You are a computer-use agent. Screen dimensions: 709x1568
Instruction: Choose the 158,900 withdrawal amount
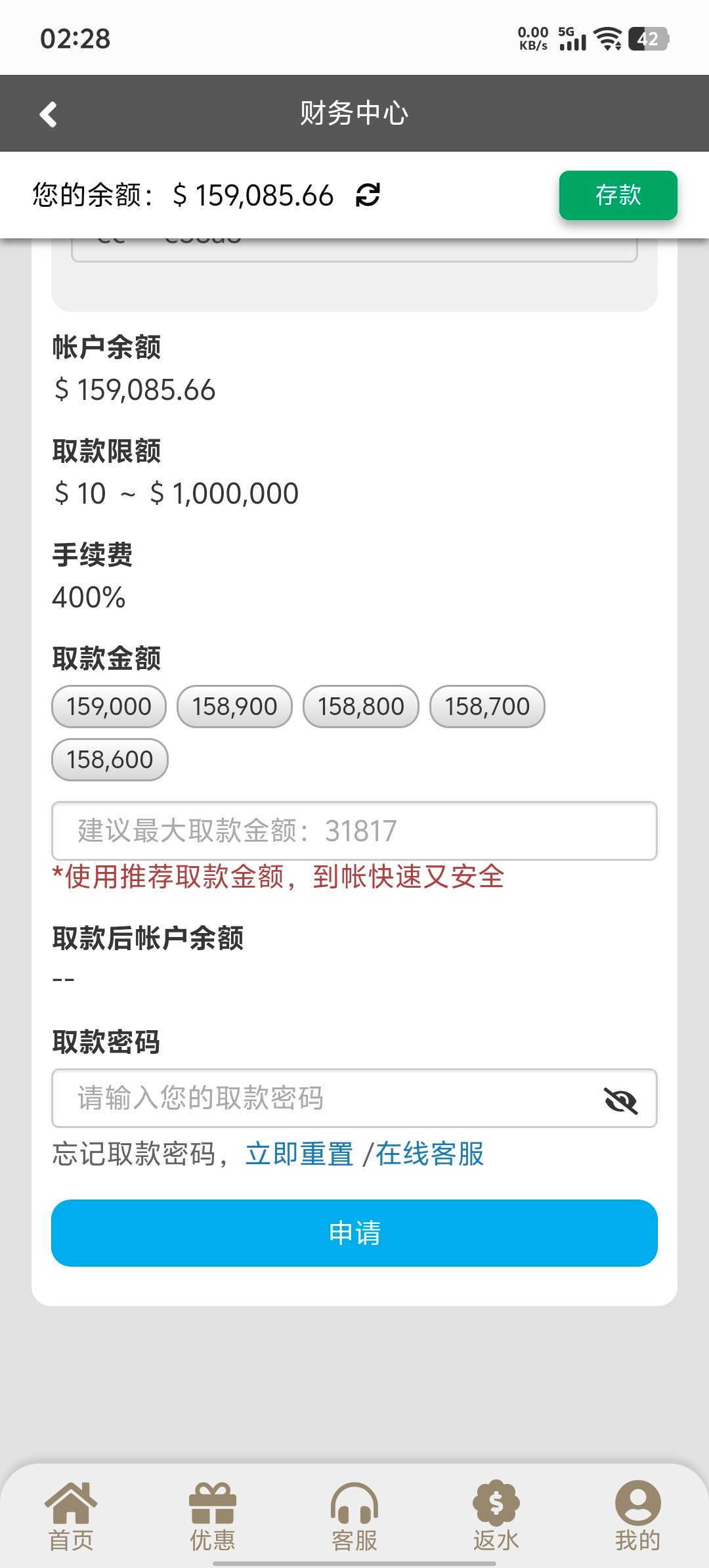click(x=234, y=707)
